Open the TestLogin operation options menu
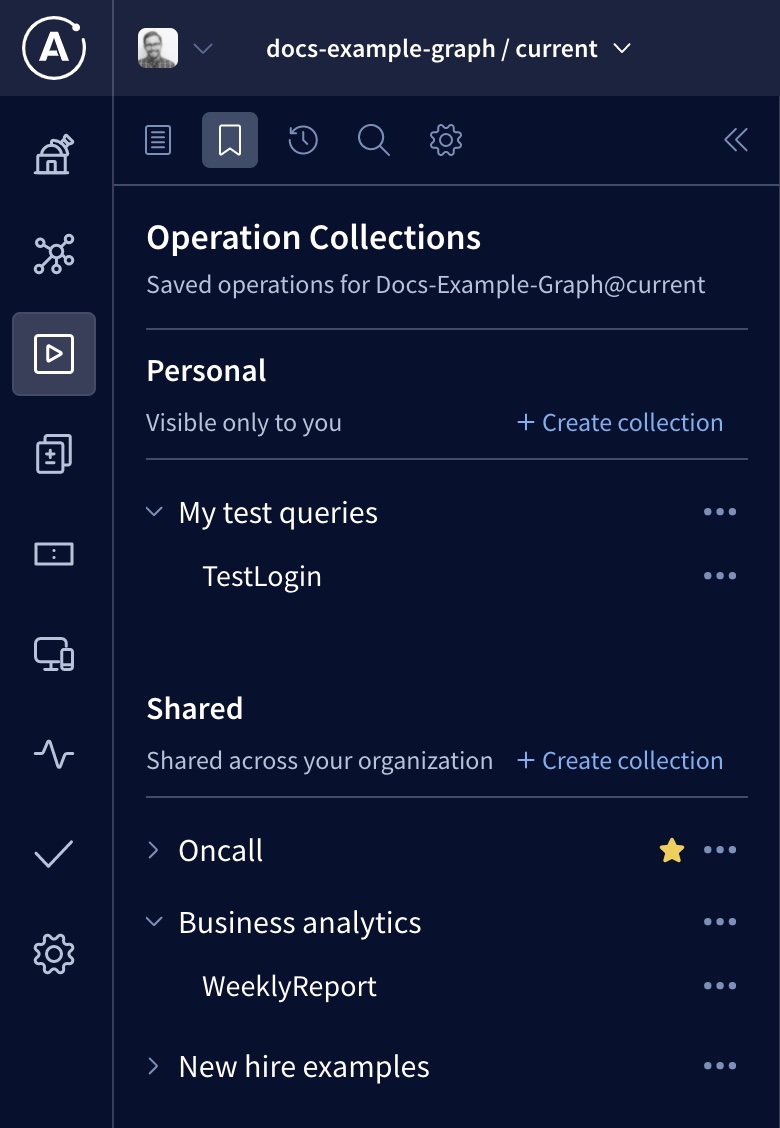The image size is (780, 1128). tap(720, 575)
